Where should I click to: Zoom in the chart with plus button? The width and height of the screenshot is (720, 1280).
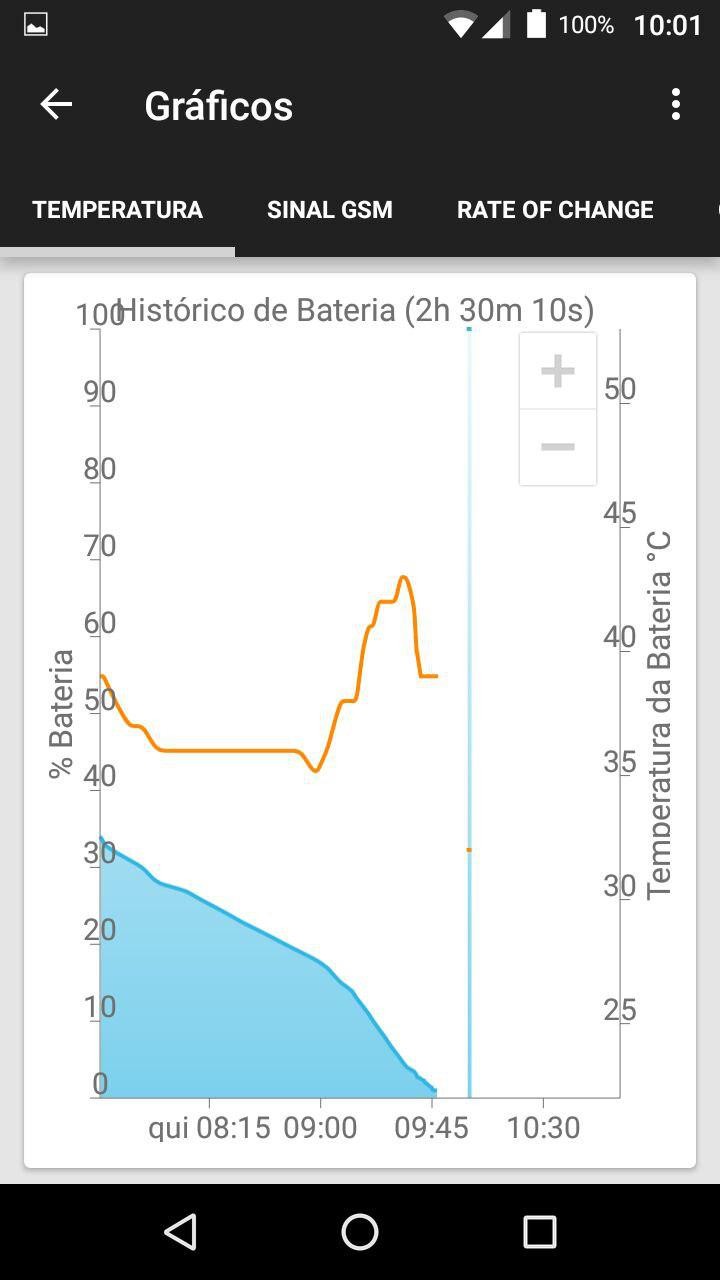pyautogui.click(x=558, y=371)
